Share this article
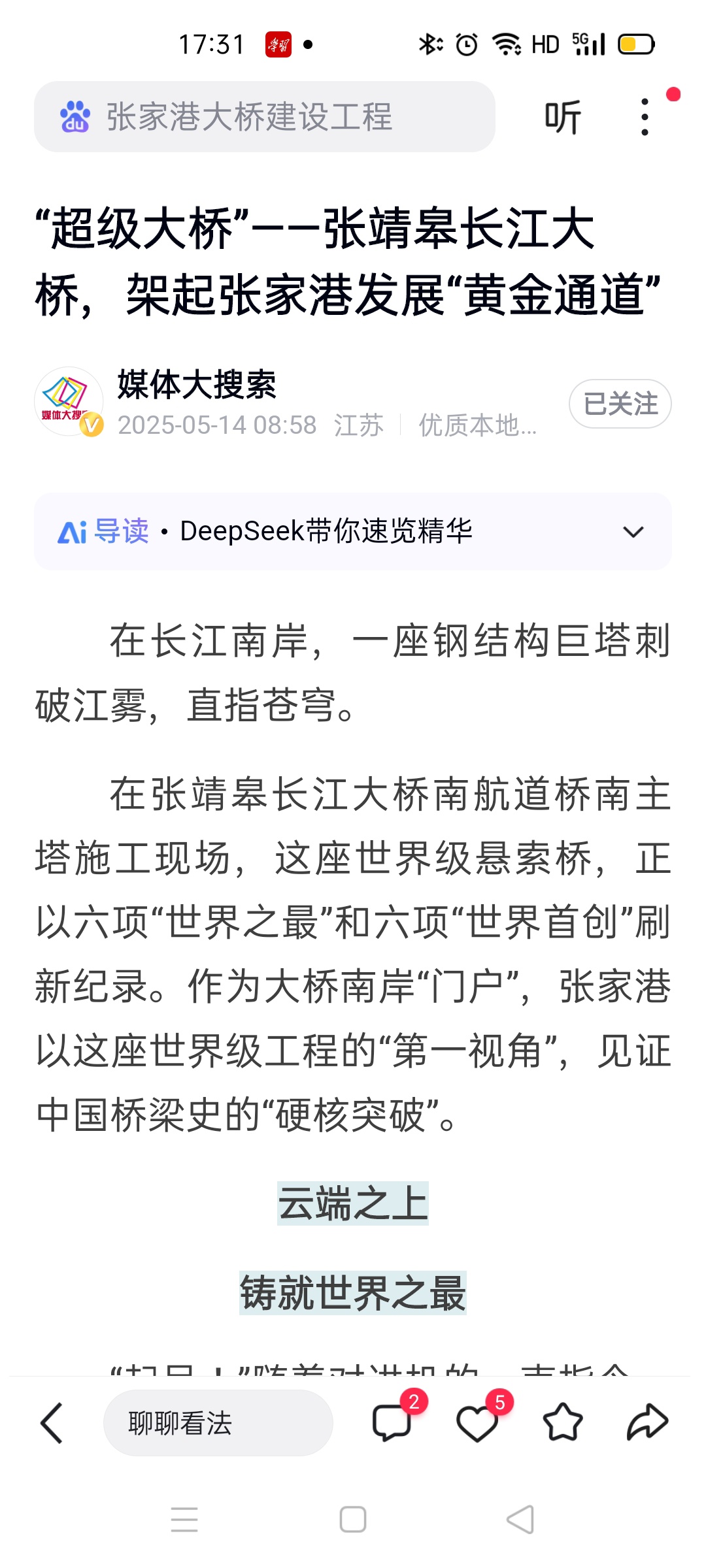The height and width of the screenshot is (1568, 706). [x=647, y=1423]
